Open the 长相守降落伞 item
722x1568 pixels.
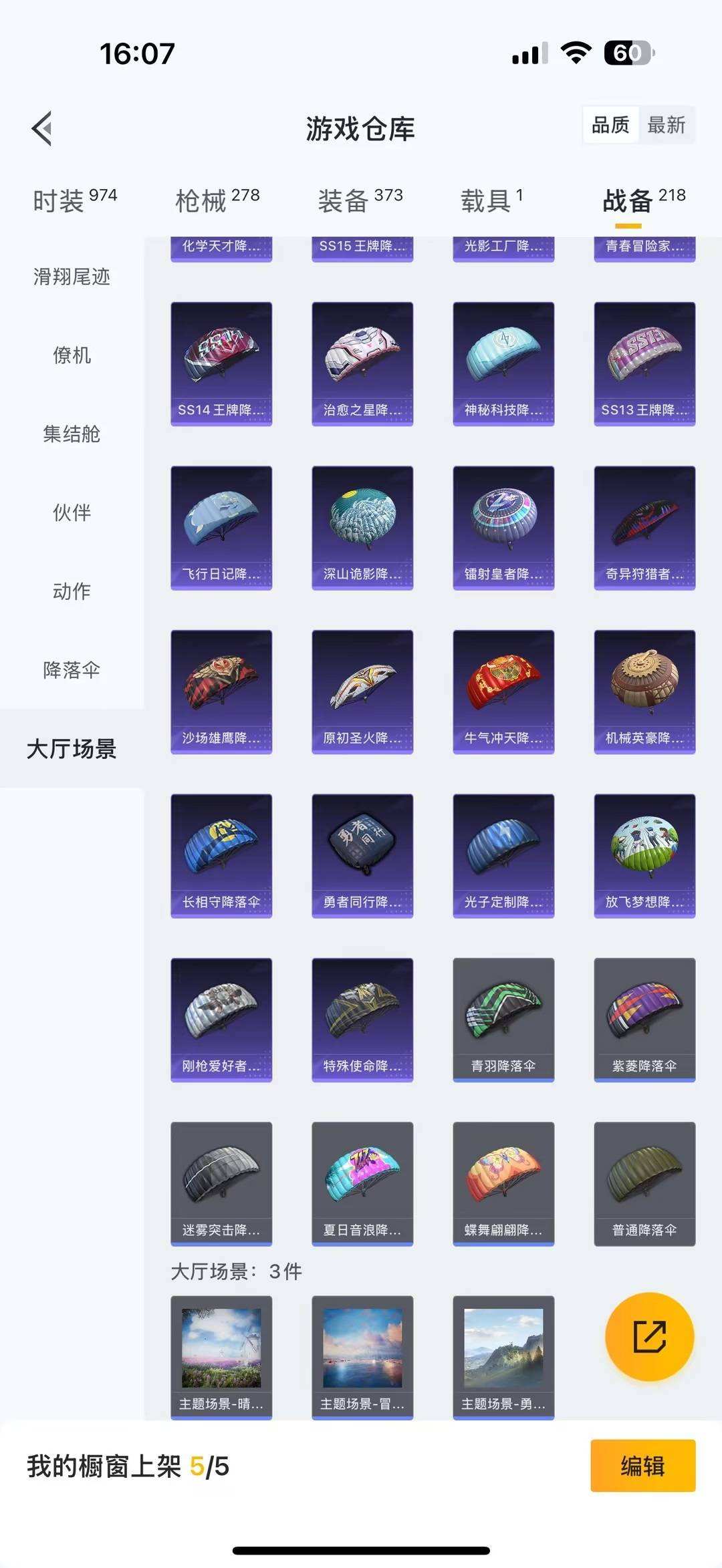pos(221,855)
